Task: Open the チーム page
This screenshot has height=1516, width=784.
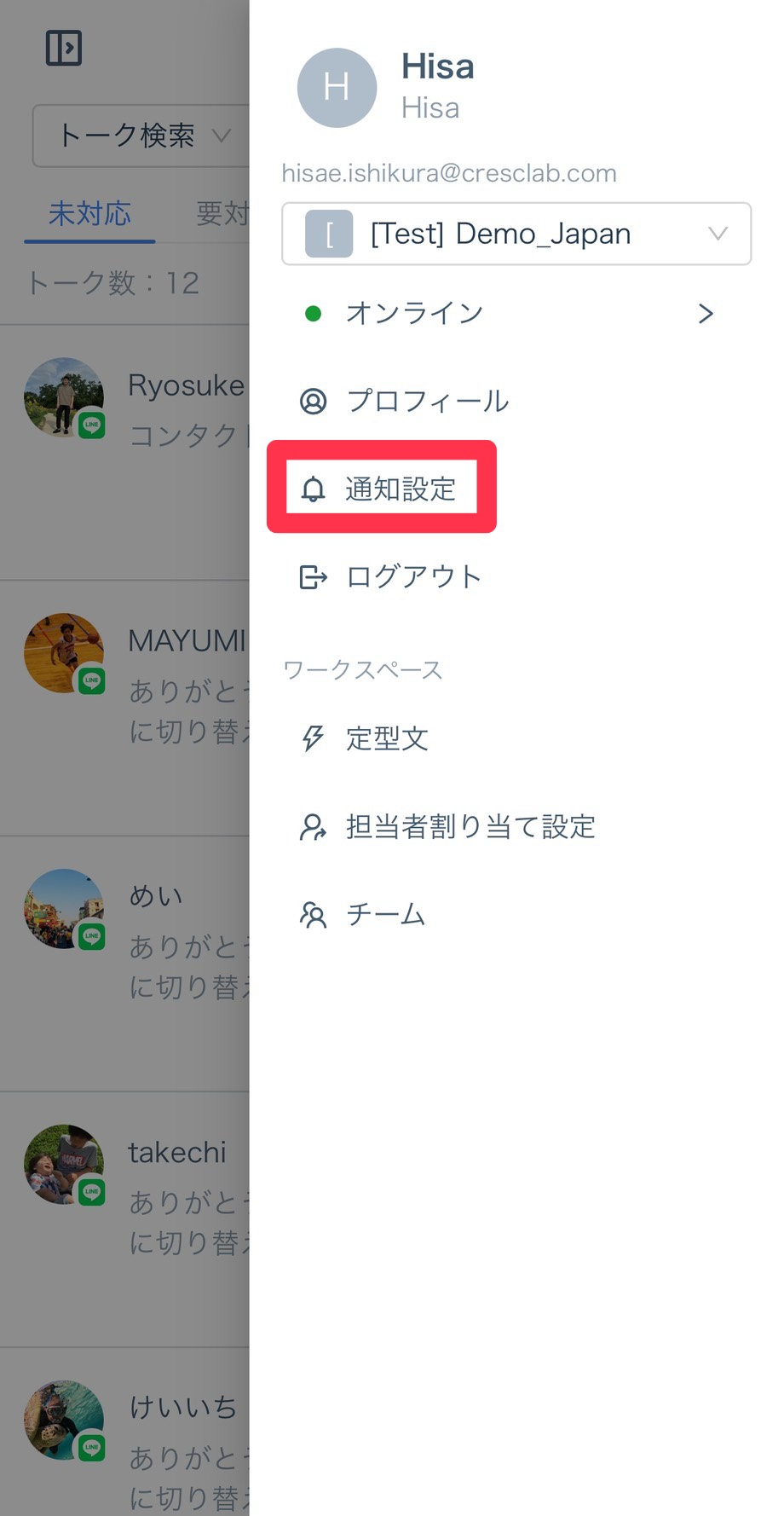Action: click(x=385, y=915)
